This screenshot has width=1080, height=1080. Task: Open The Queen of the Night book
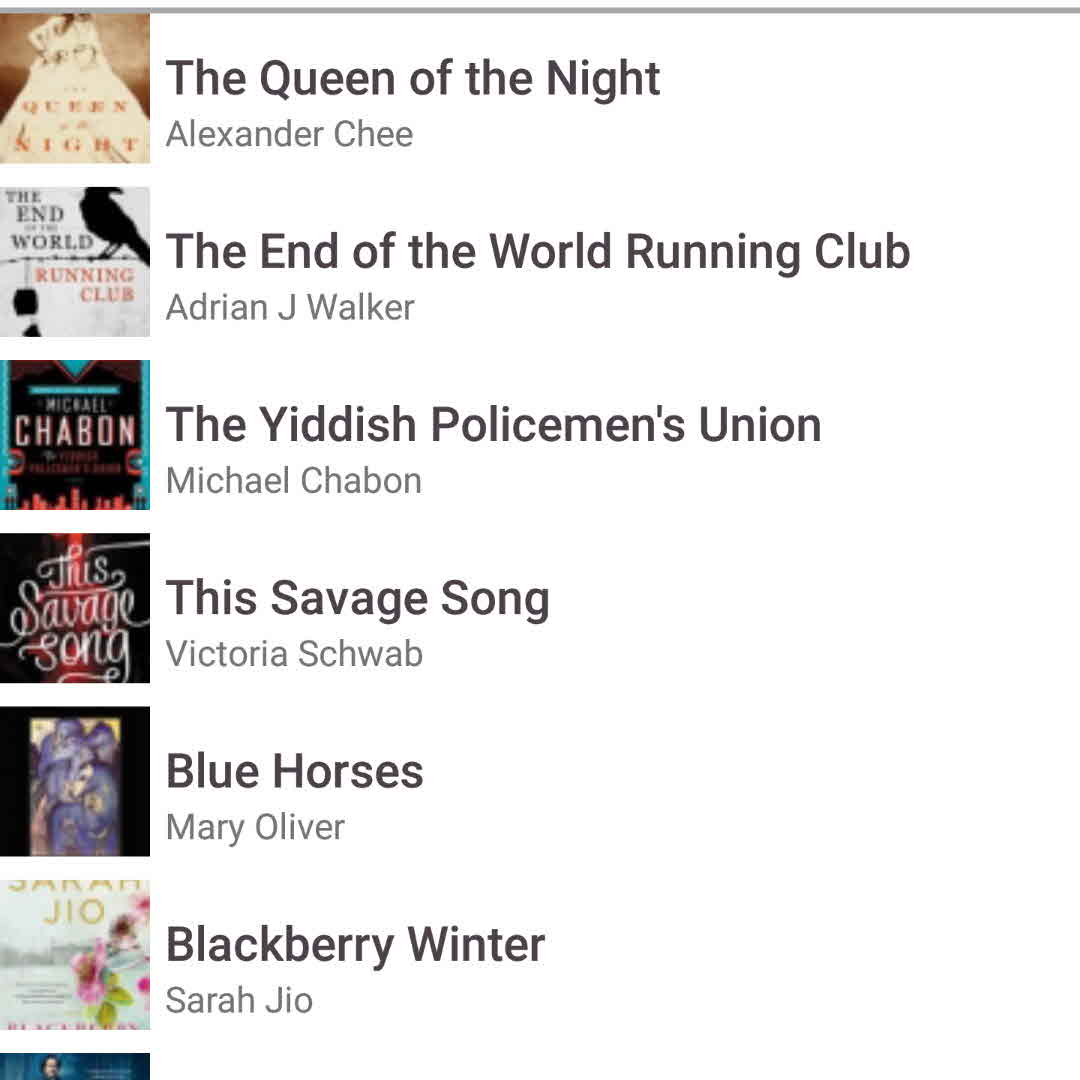coord(412,80)
